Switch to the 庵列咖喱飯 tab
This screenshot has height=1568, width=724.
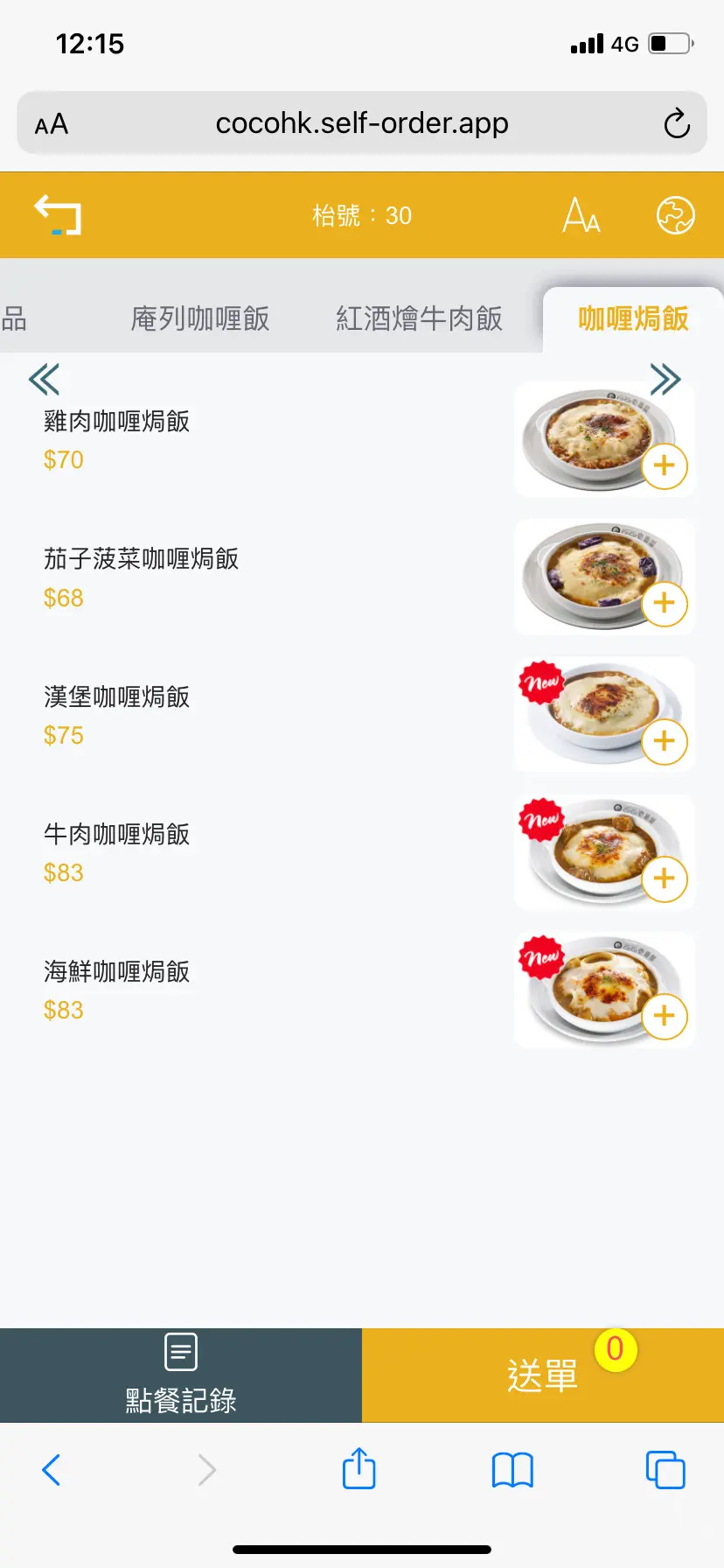click(200, 318)
